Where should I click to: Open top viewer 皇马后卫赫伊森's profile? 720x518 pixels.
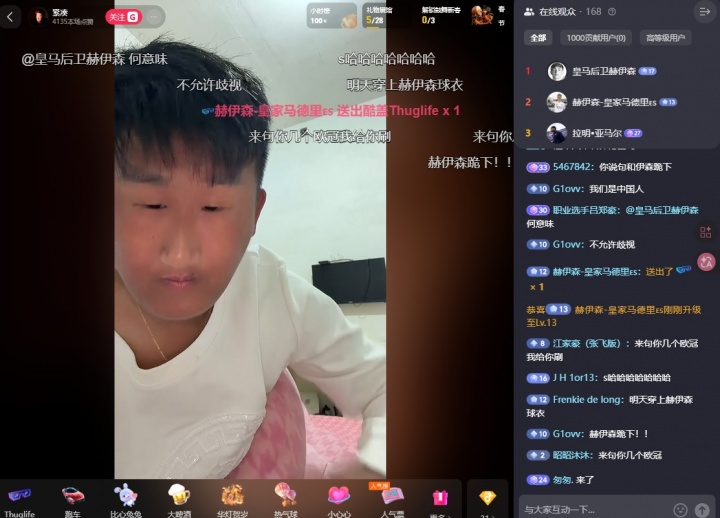point(557,71)
